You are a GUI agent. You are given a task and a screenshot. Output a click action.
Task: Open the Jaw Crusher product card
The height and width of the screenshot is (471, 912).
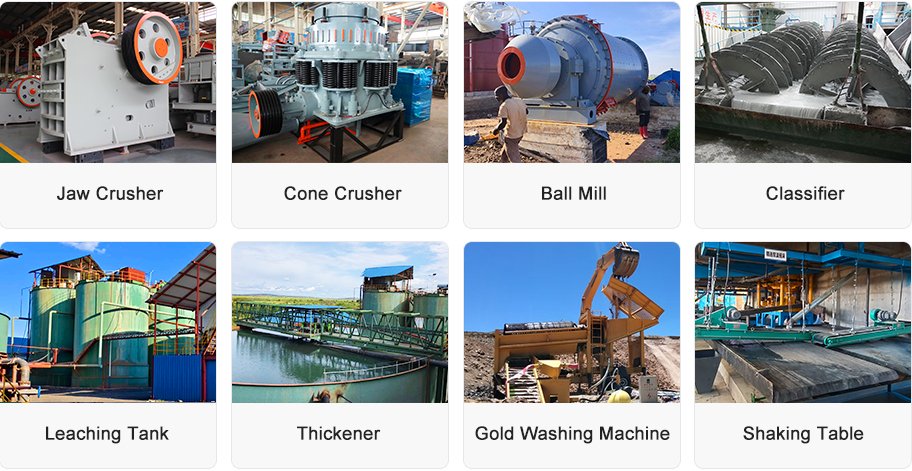[x=108, y=115]
